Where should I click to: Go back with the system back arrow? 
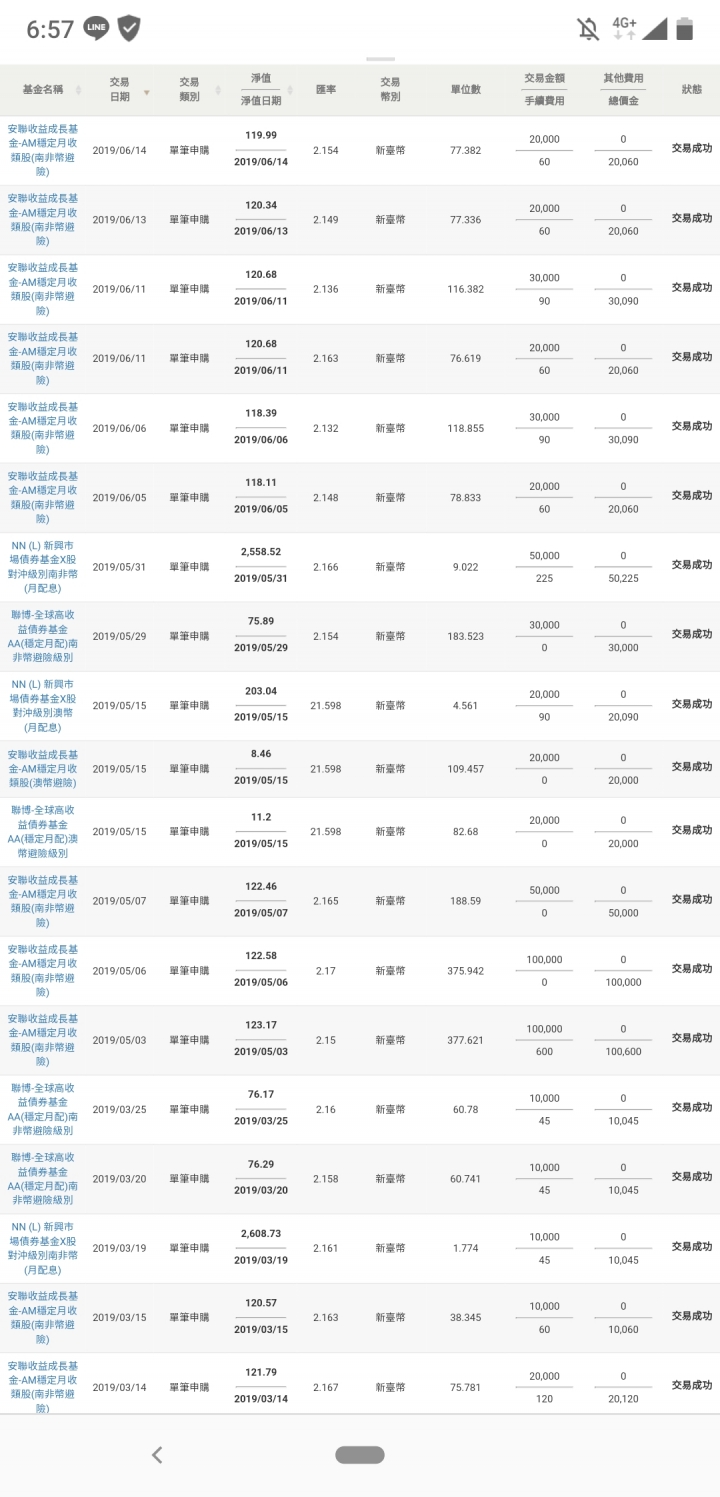pyautogui.click(x=157, y=1455)
